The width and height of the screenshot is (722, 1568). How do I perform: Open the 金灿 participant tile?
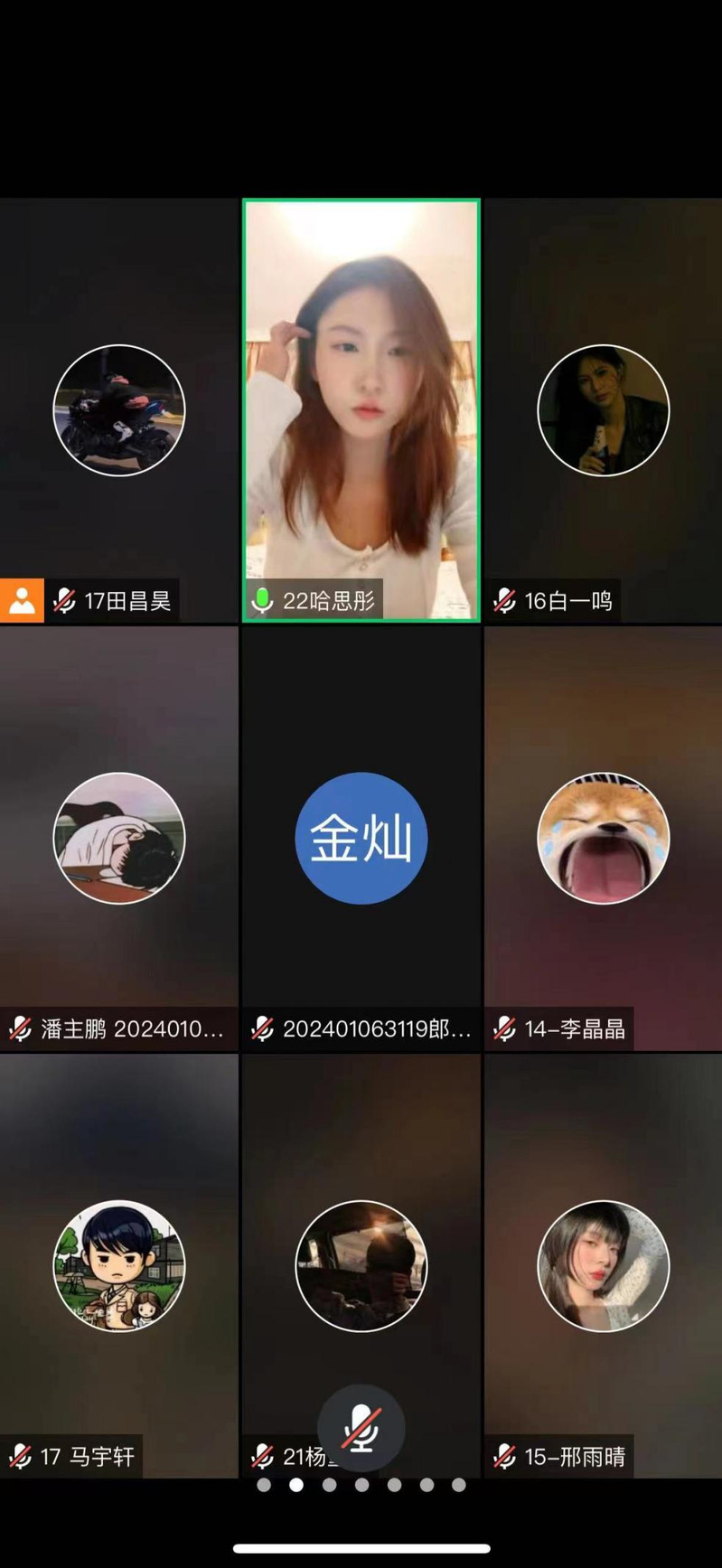pos(361,838)
